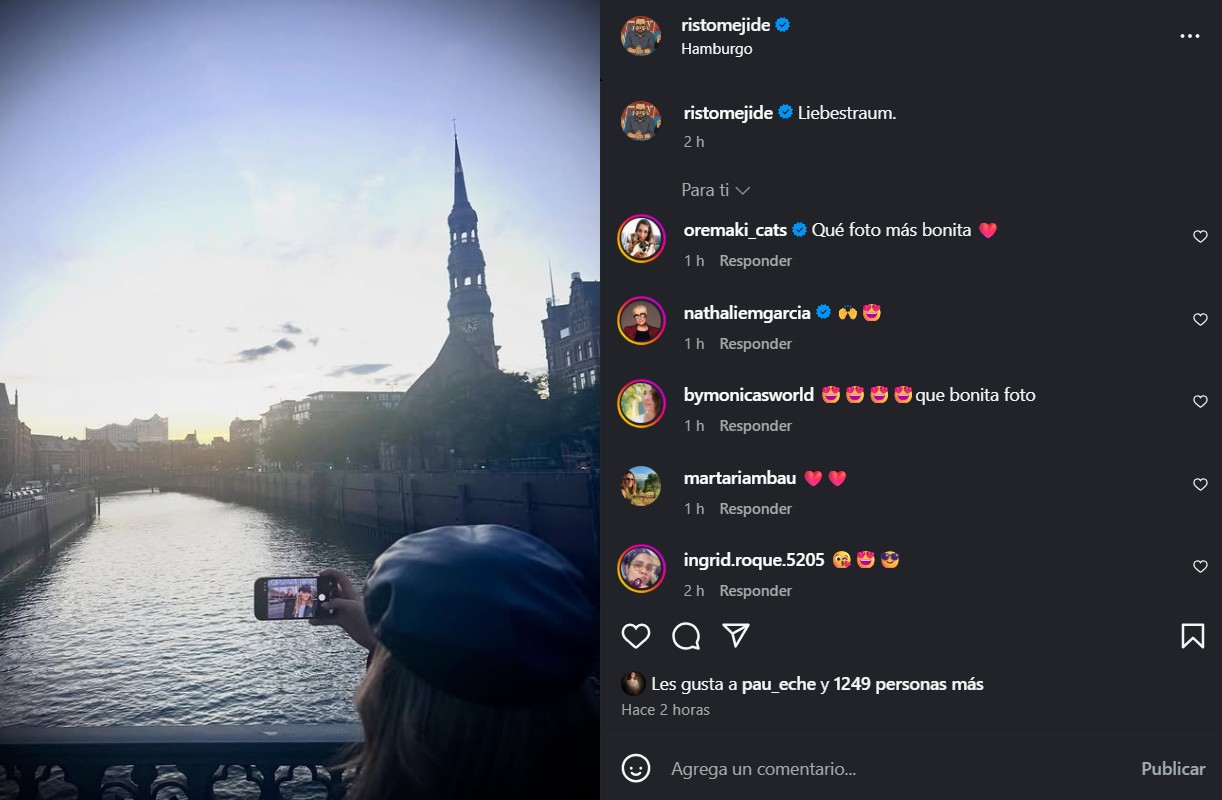
Task: Like oremaki_cats' comment
Action: point(1200,237)
